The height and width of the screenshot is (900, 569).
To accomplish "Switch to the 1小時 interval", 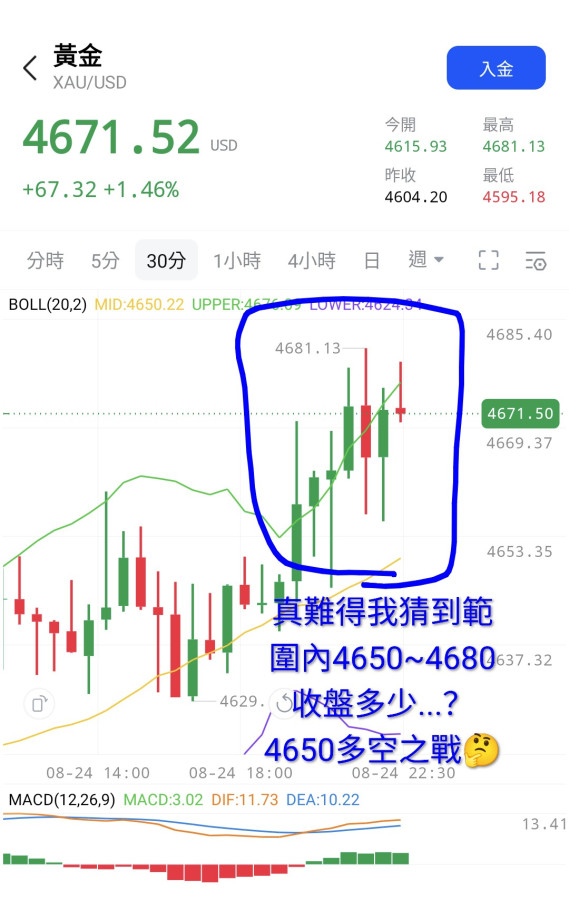I will pyautogui.click(x=237, y=261).
